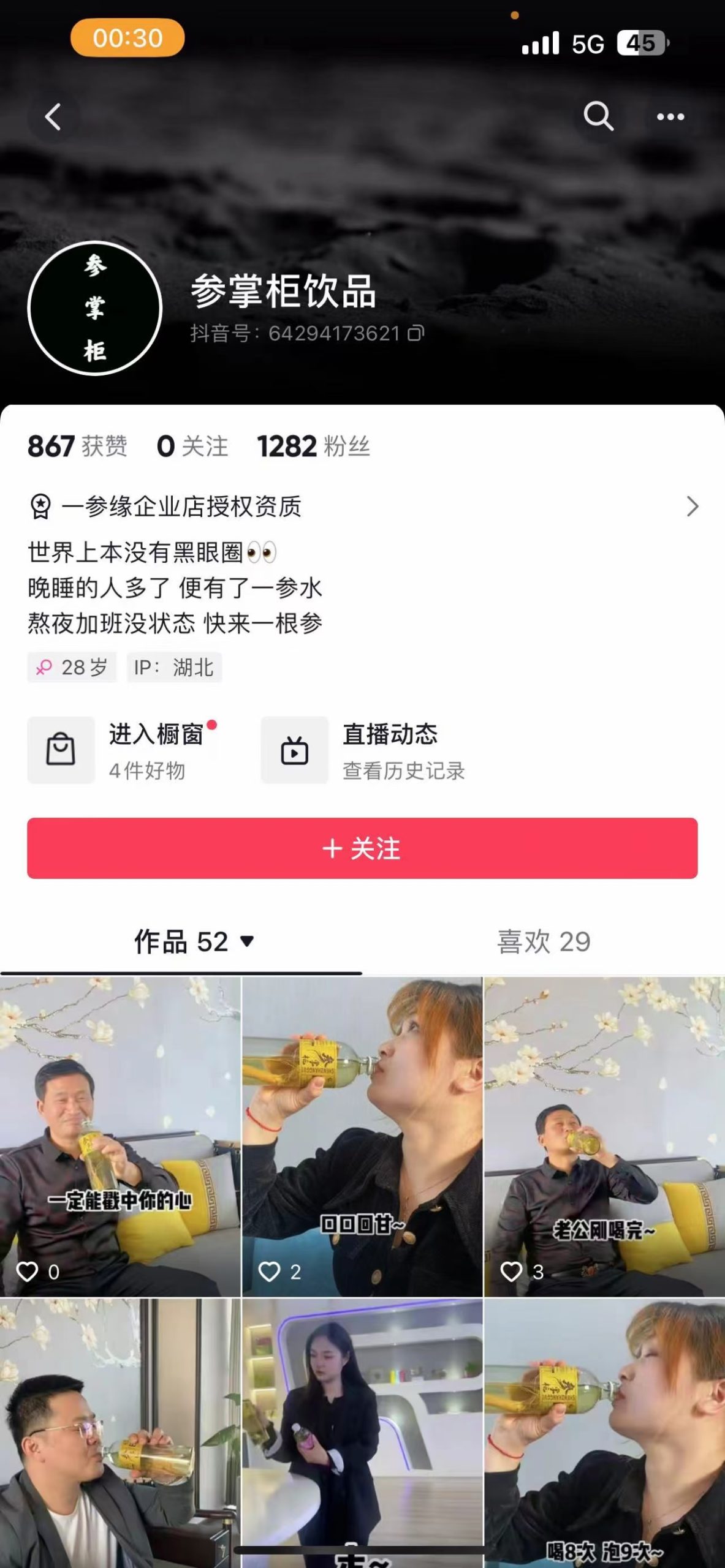Open search on the profile page
Viewport: 725px width, 1568px height.
click(x=599, y=116)
